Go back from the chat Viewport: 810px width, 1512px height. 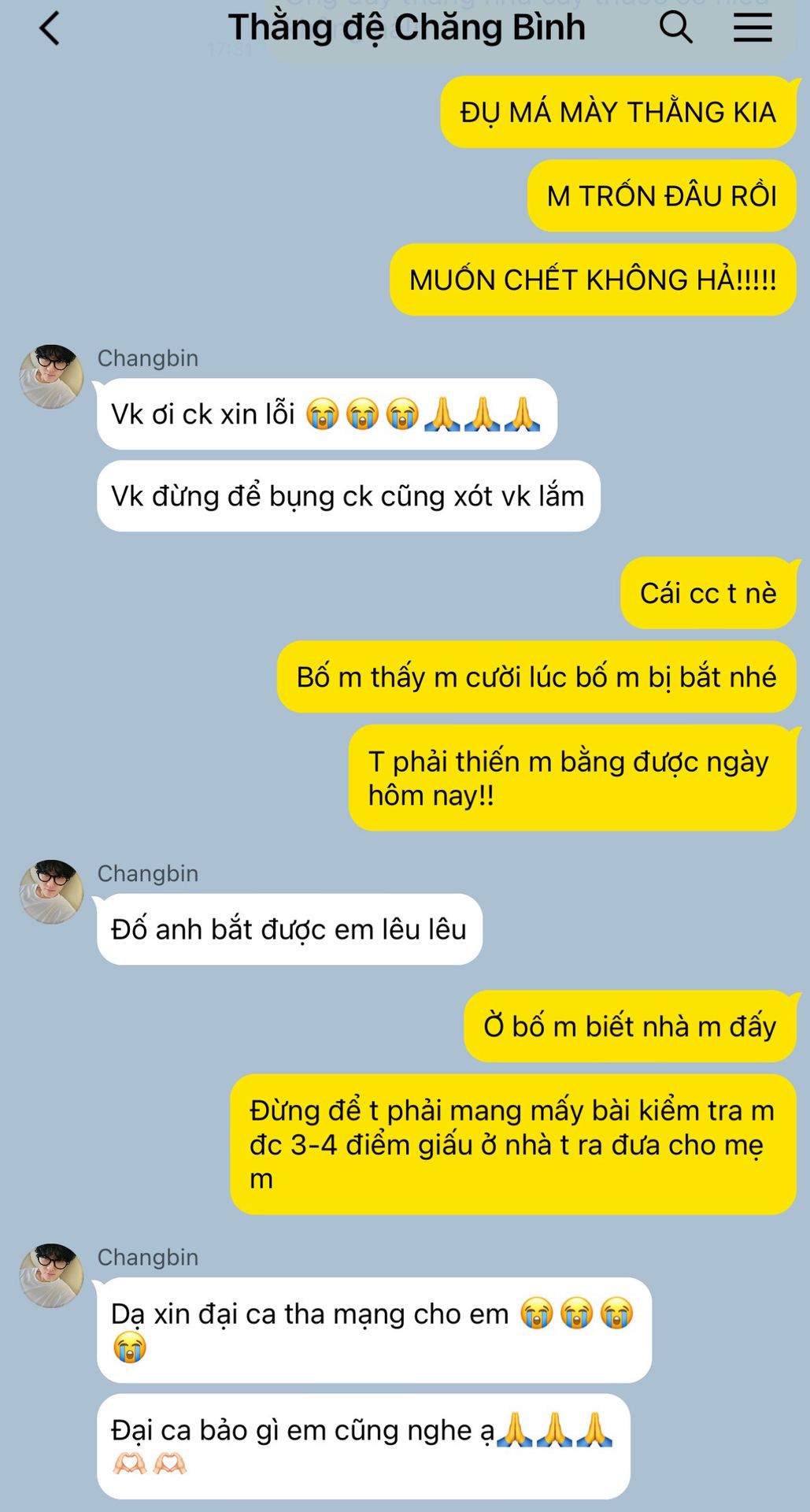coord(50,29)
